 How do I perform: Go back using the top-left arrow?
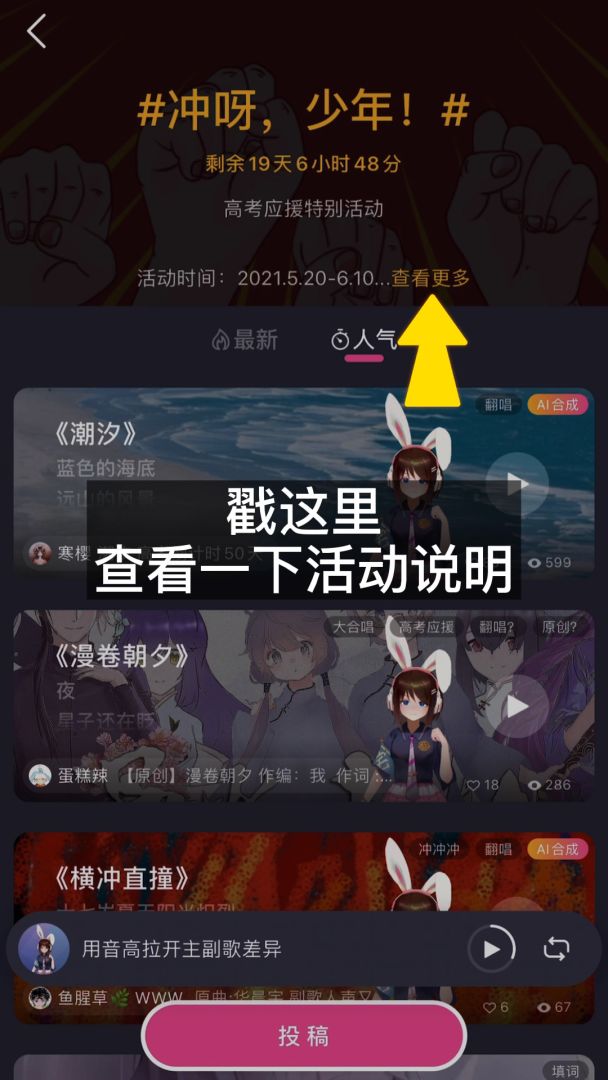37,32
